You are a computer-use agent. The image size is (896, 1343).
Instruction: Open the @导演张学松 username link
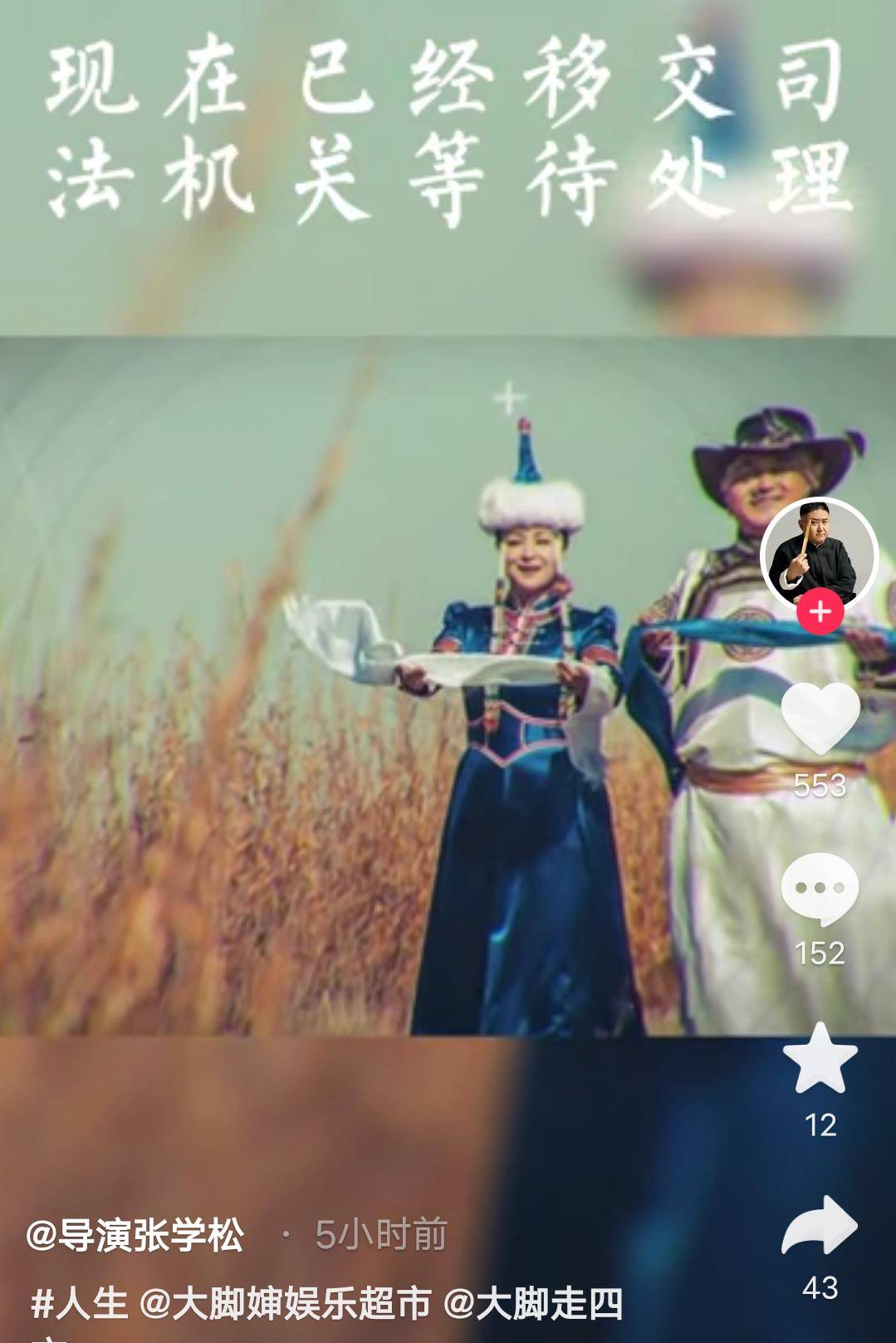pos(135,1235)
